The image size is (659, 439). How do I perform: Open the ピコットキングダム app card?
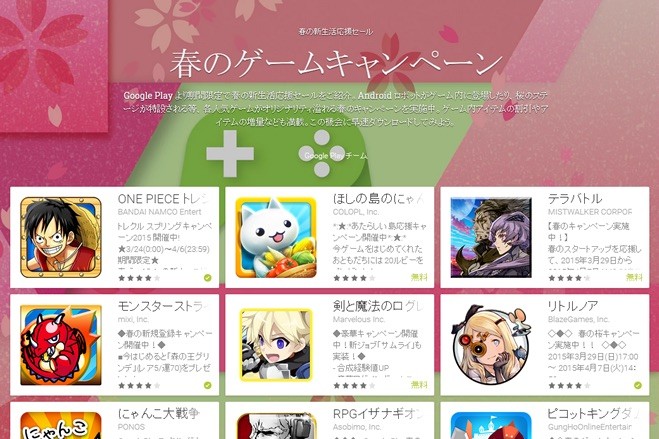(545, 421)
